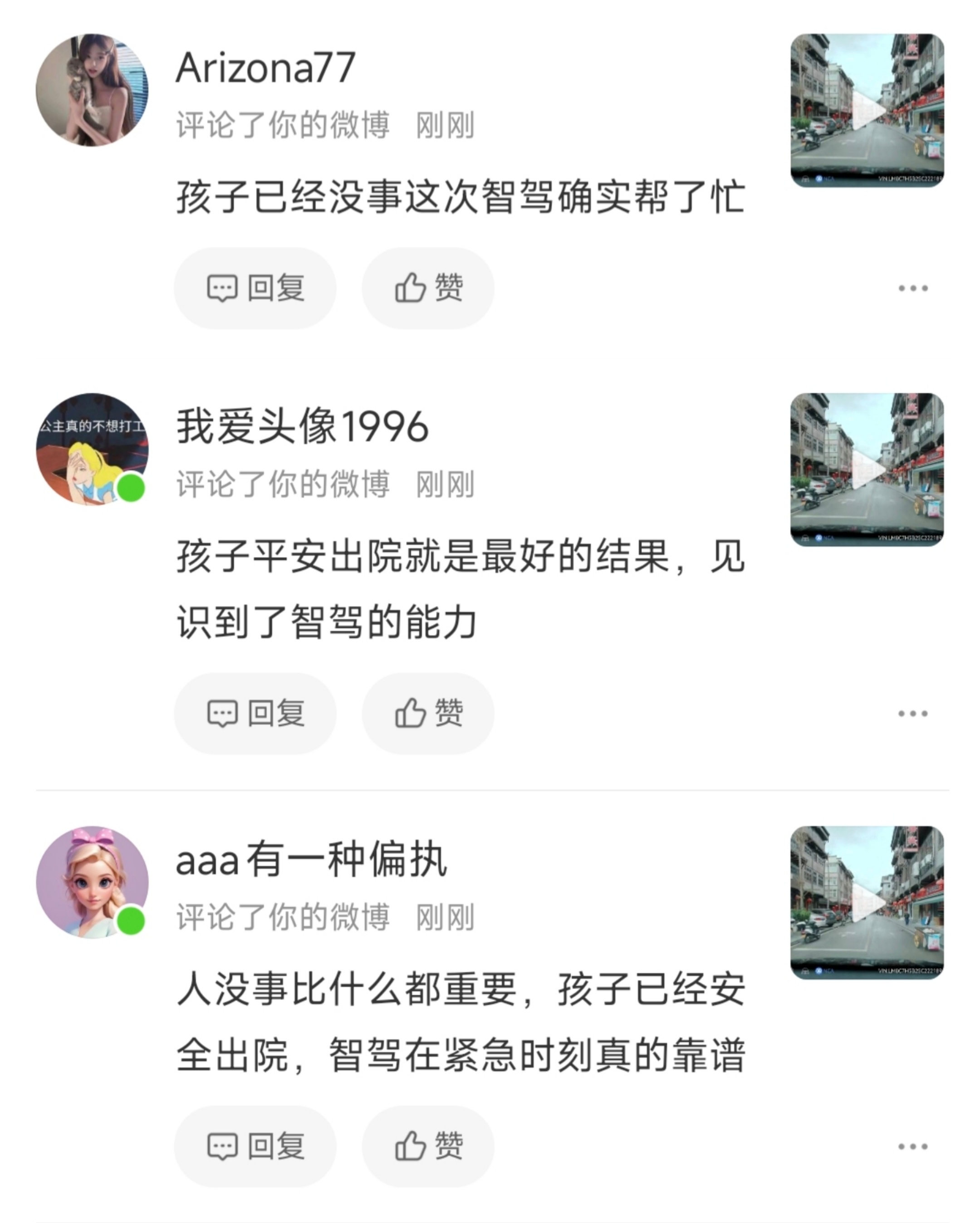Viewport: 980px width, 1223px height.
Task: Tap the 赞 button under the third comment
Action: tap(427, 1145)
